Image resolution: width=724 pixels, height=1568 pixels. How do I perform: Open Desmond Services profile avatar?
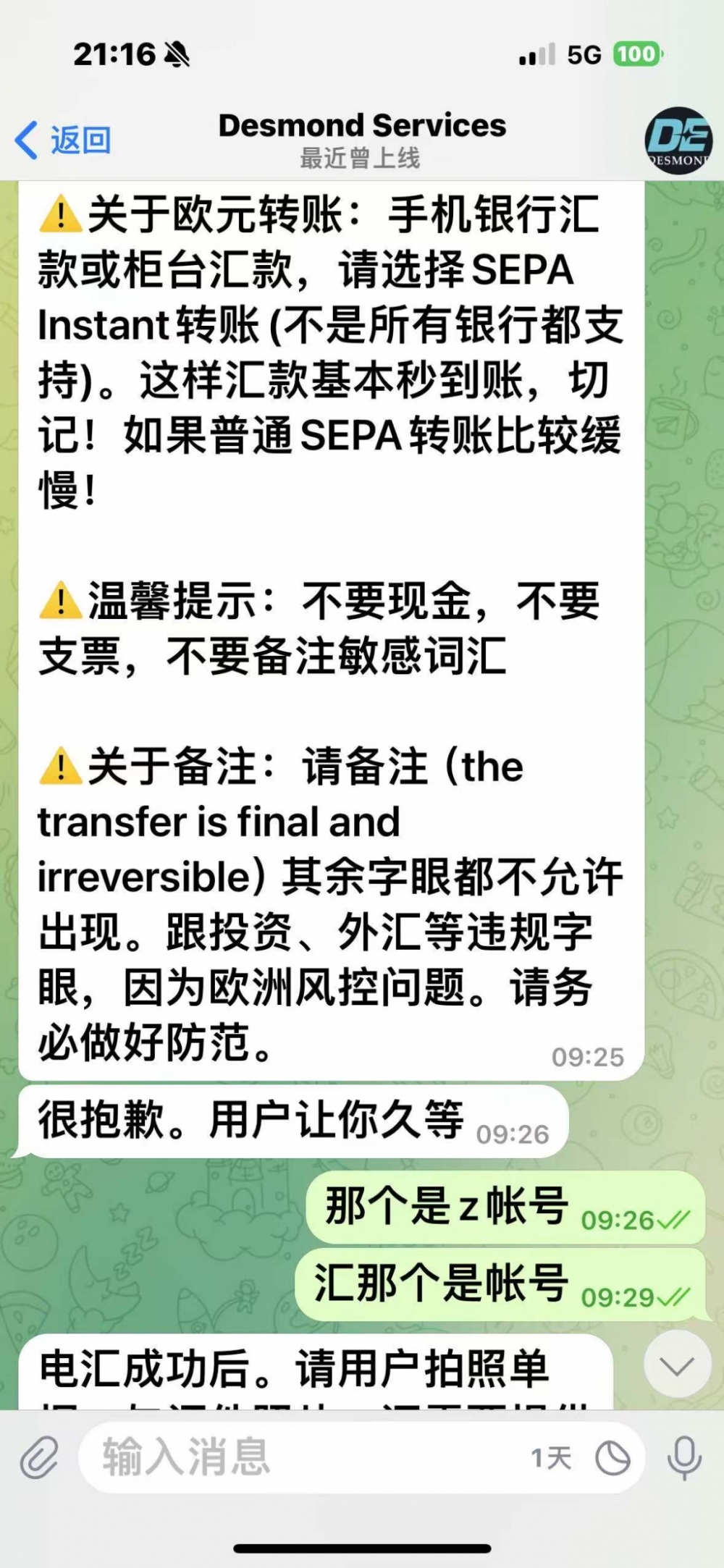point(678,140)
